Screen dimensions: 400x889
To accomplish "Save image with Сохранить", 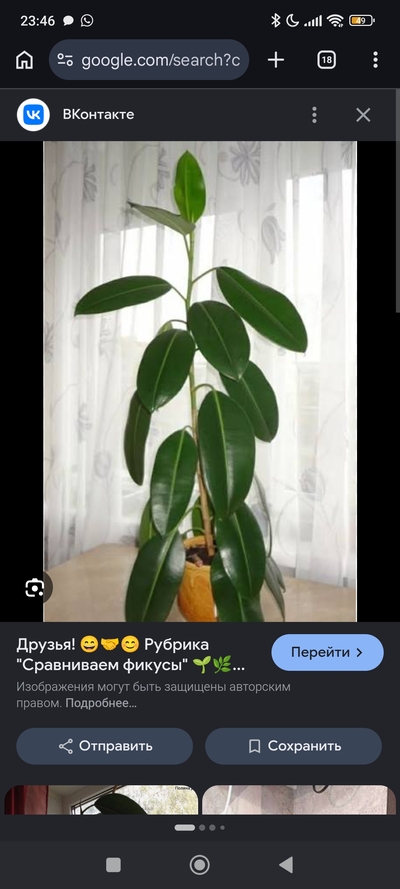I will [293, 746].
